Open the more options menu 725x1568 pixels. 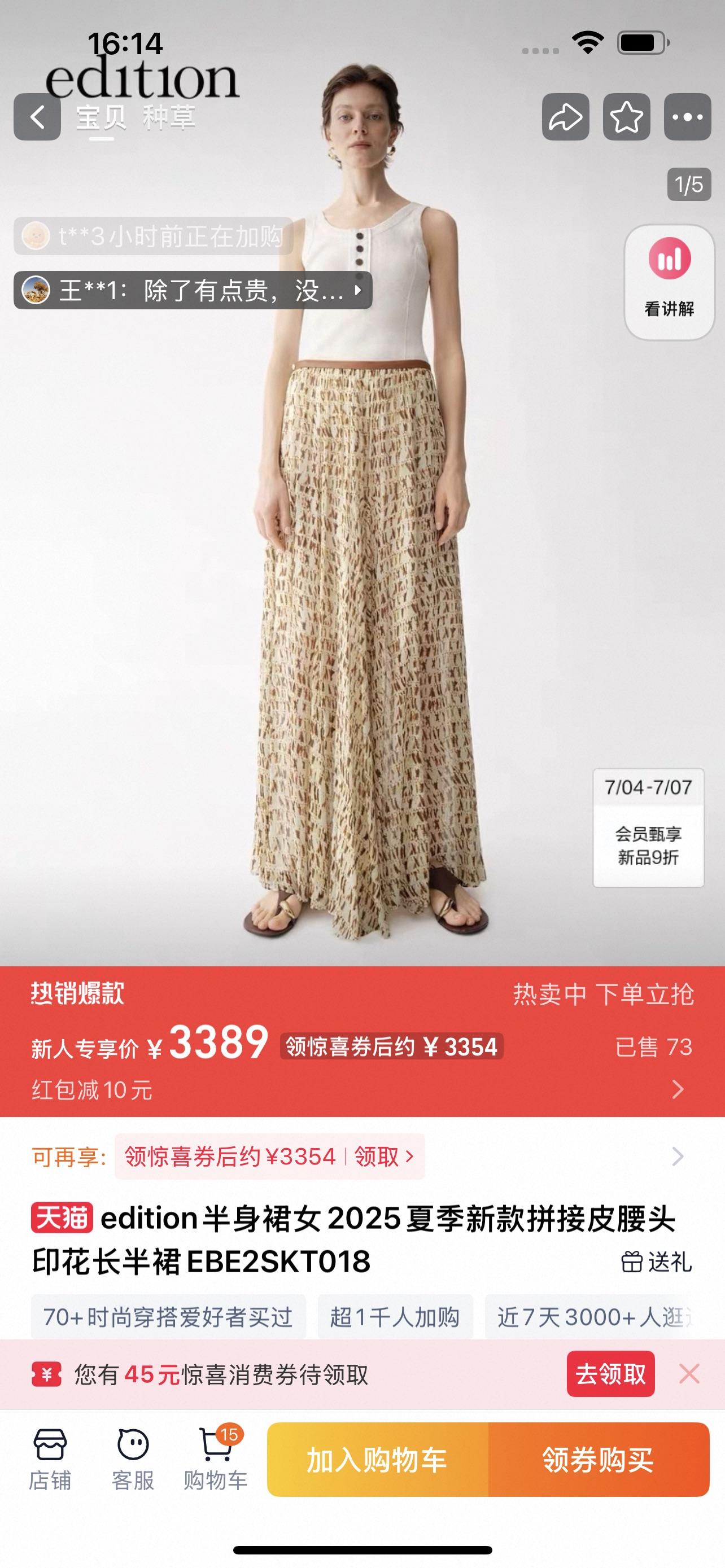pos(687,117)
